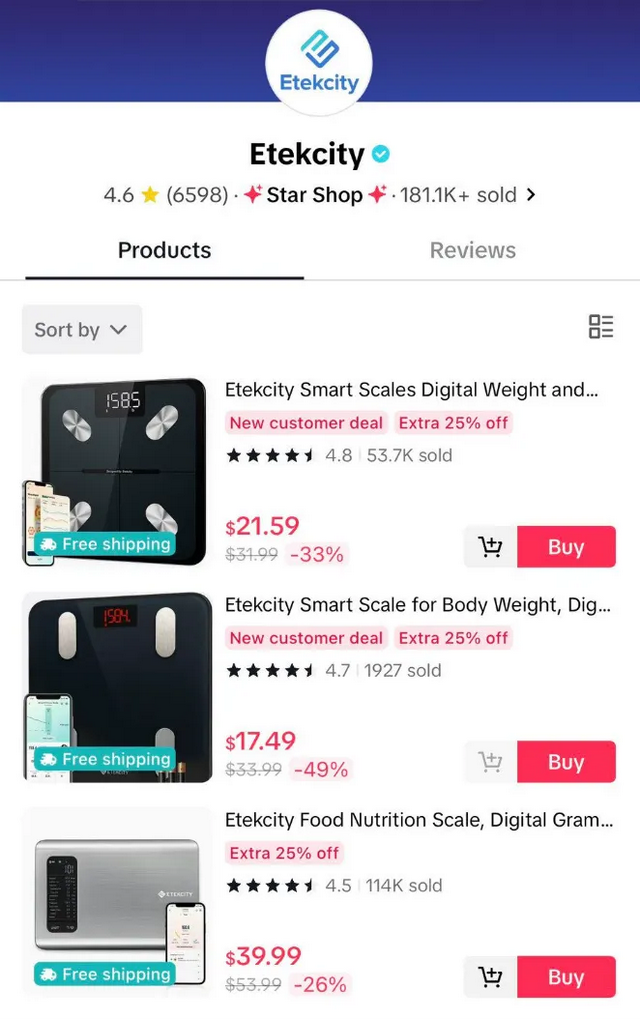Select the Products tab

(164, 250)
